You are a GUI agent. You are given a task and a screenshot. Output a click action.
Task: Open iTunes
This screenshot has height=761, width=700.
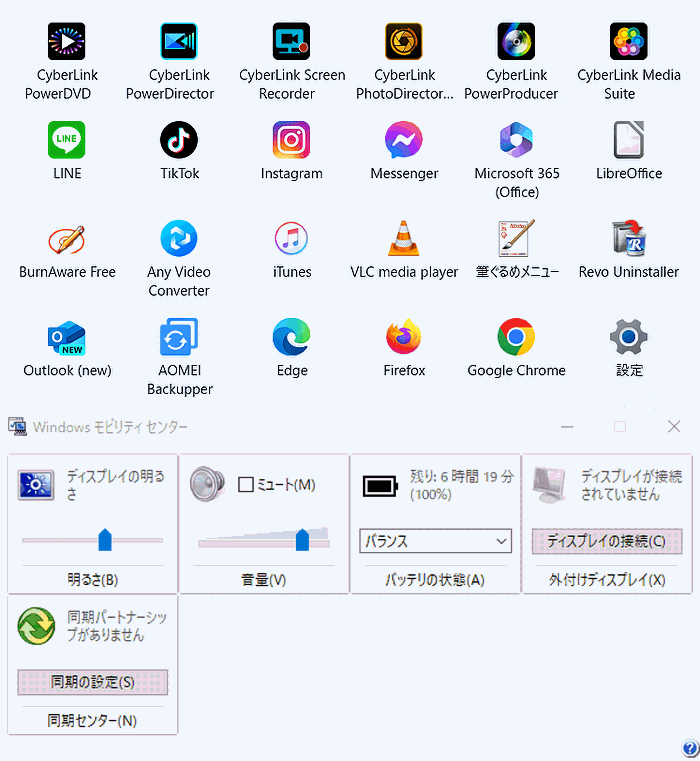(291, 239)
